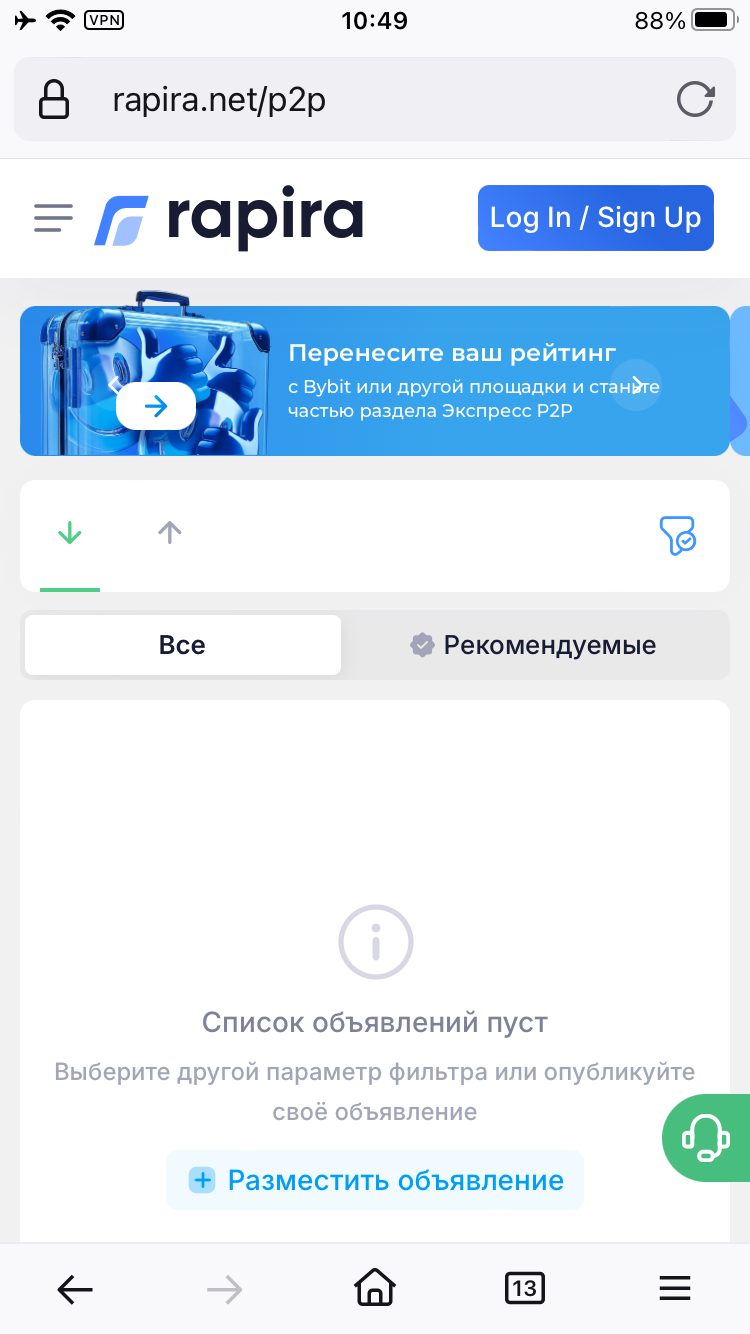Tap the Log In / Sign Up button

point(595,218)
